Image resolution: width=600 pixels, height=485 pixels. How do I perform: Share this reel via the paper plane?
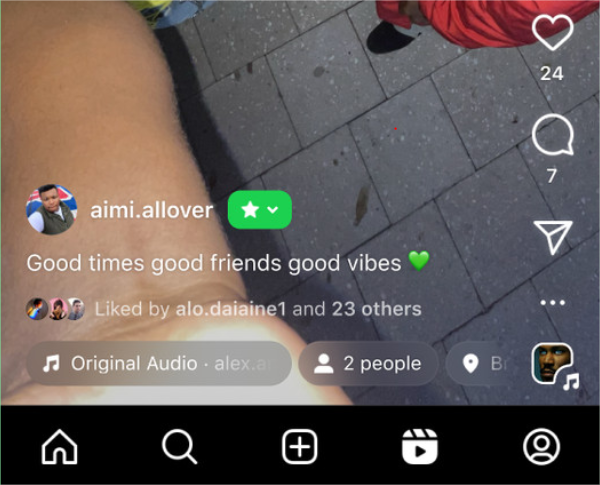click(x=552, y=236)
